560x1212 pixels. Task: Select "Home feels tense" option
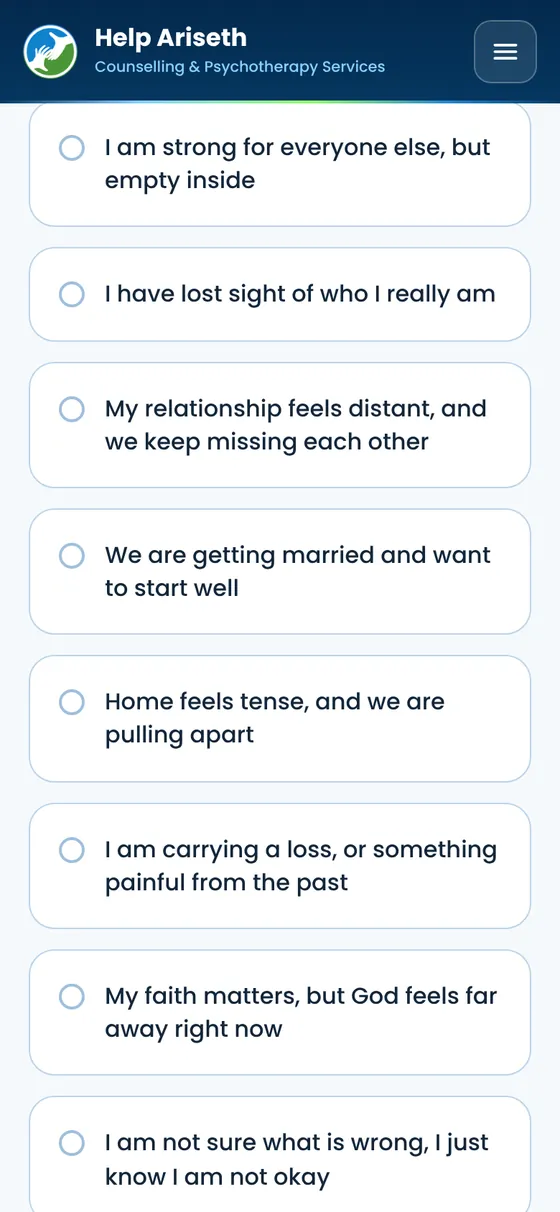[280, 718]
